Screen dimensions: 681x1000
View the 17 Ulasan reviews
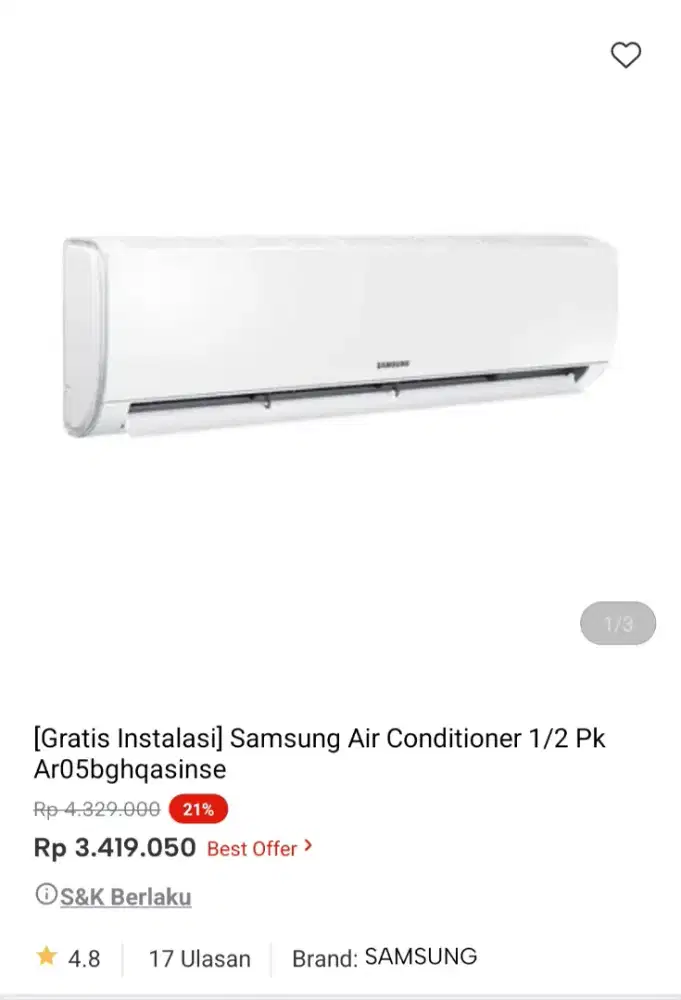199,958
